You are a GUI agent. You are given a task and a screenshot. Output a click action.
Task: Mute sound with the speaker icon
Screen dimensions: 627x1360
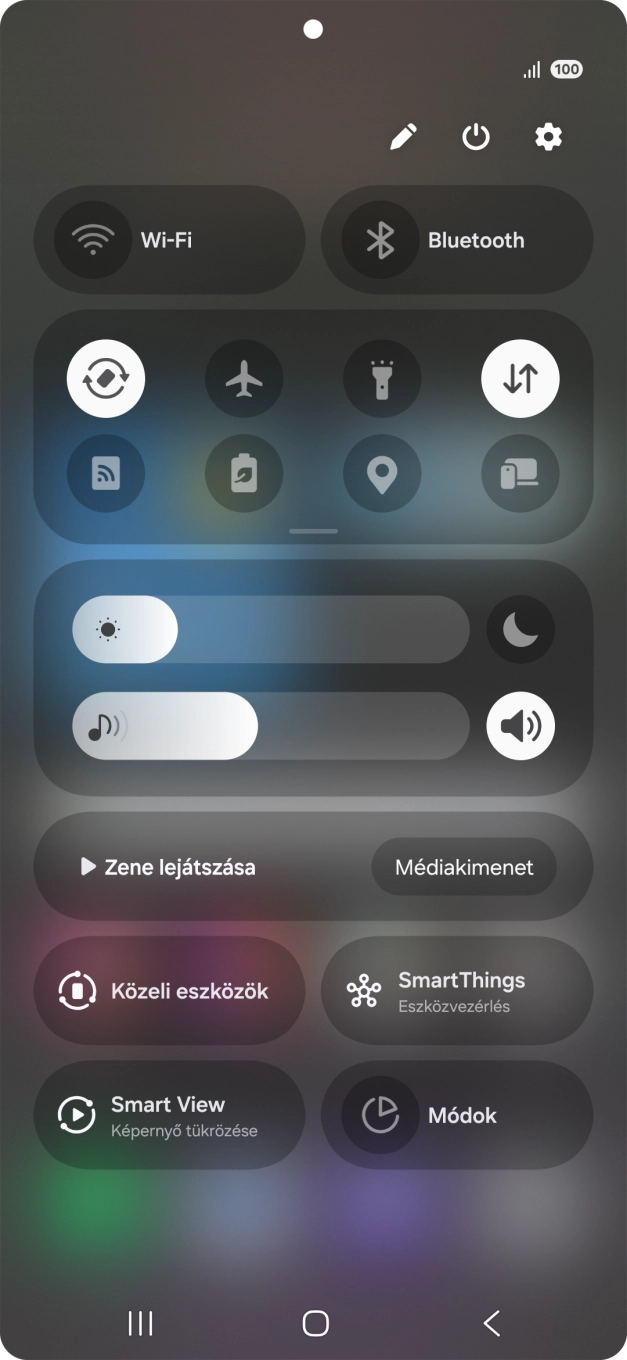pyautogui.click(x=520, y=726)
